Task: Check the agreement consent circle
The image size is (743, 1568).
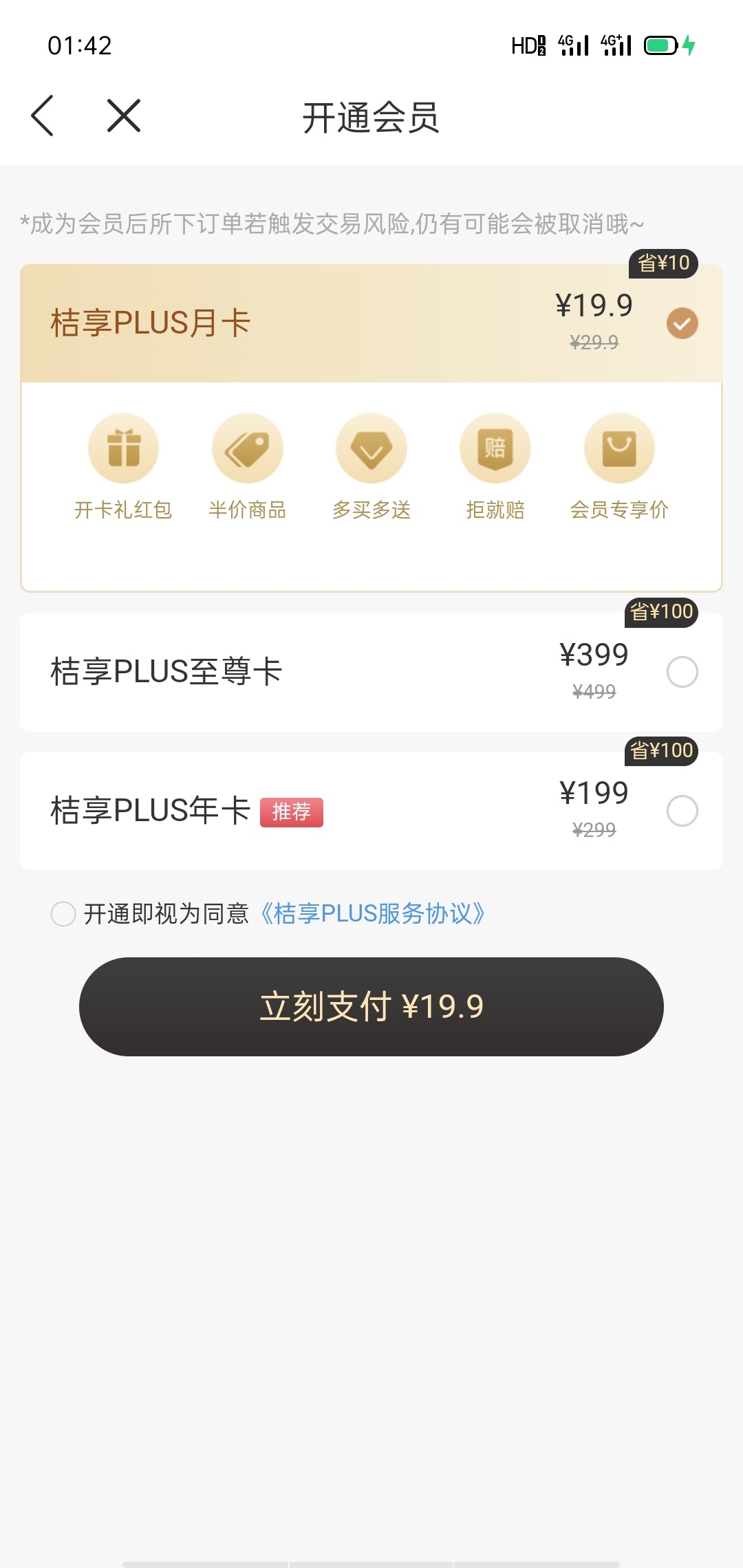Action: (63, 914)
